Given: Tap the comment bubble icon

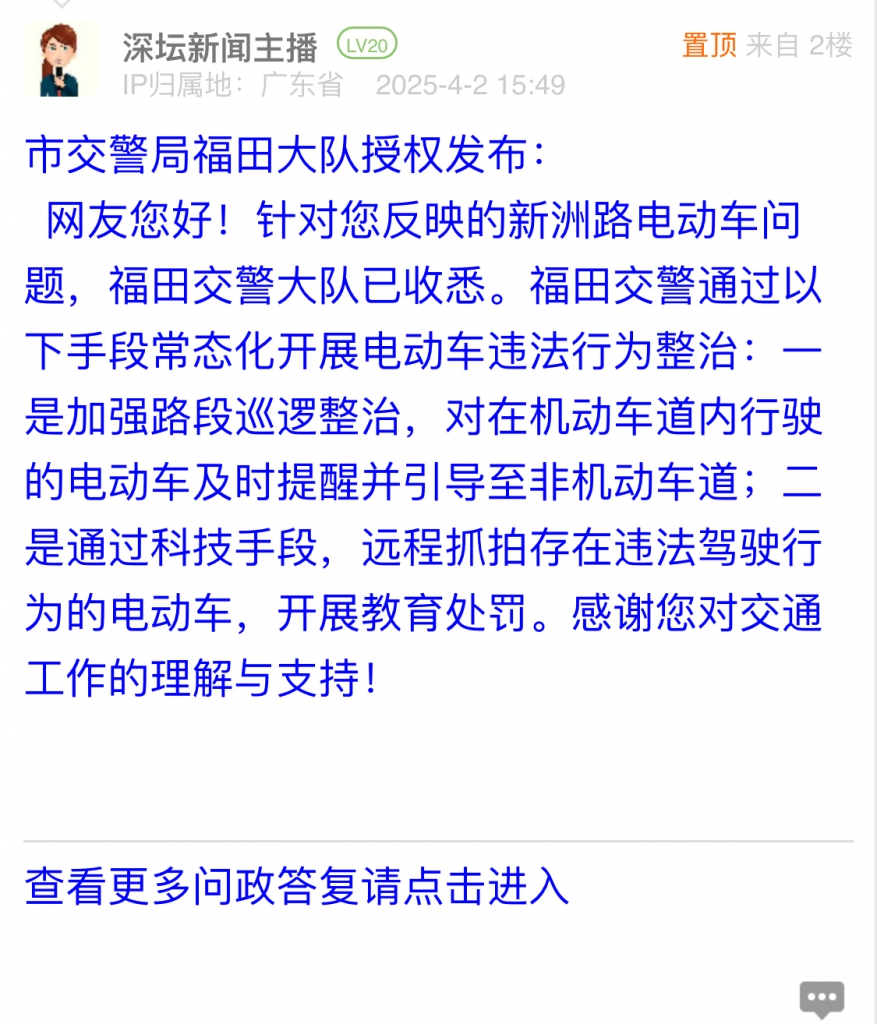Looking at the screenshot, I should (x=822, y=999).
